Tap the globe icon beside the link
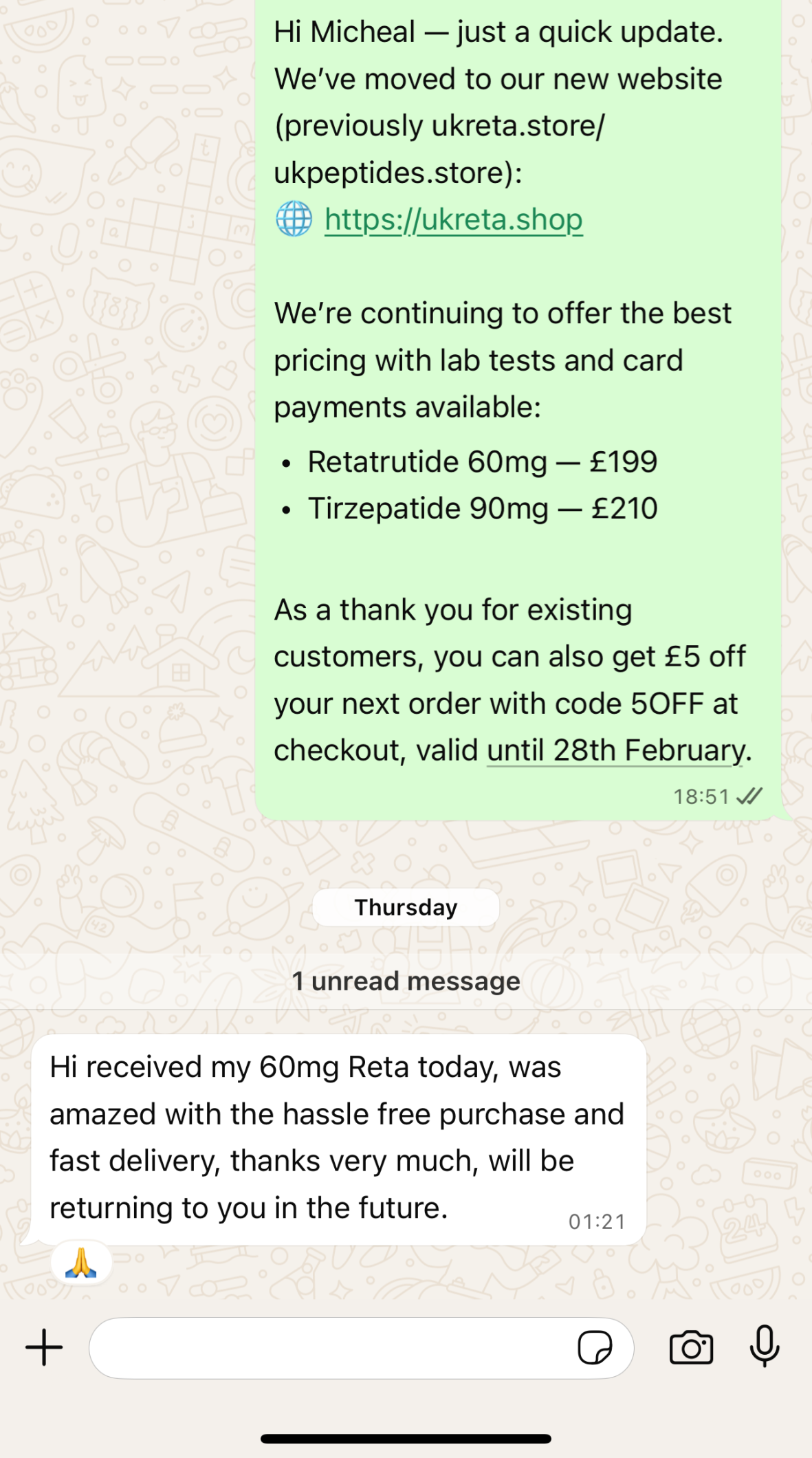812x1458 pixels. click(296, 220)
